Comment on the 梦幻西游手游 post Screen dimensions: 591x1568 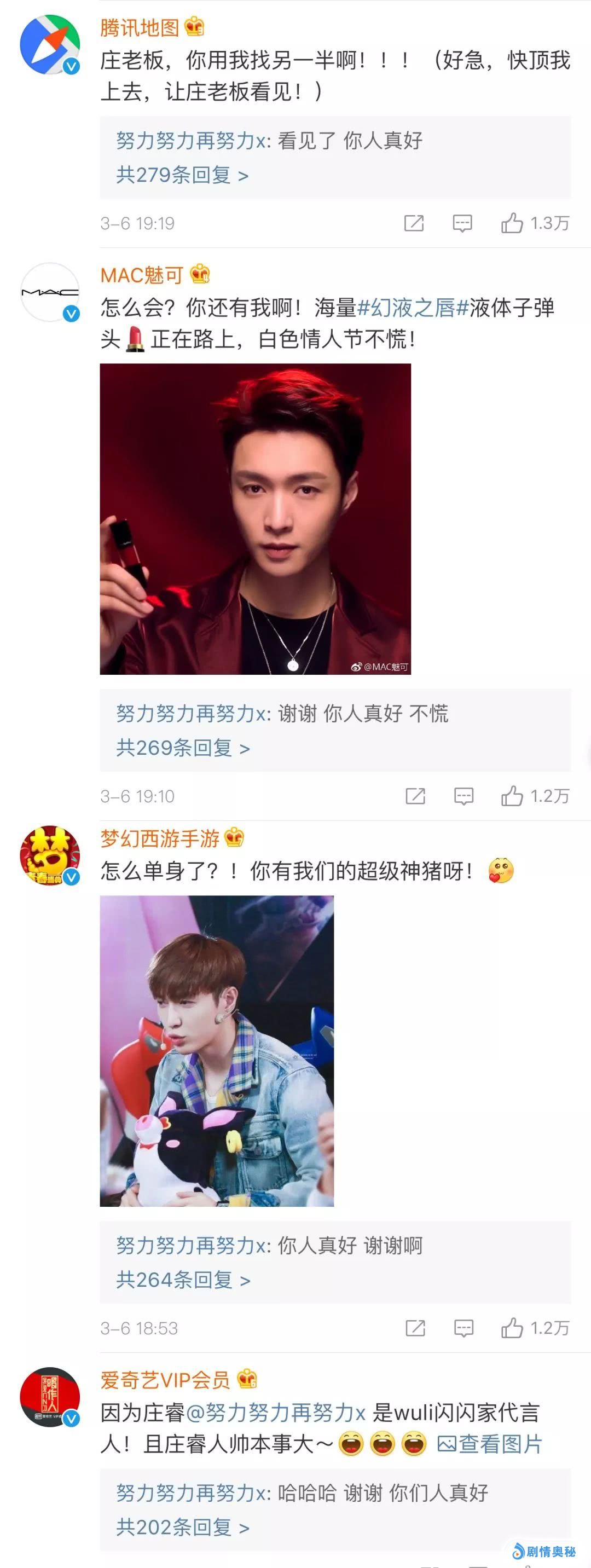(463, 1328)
